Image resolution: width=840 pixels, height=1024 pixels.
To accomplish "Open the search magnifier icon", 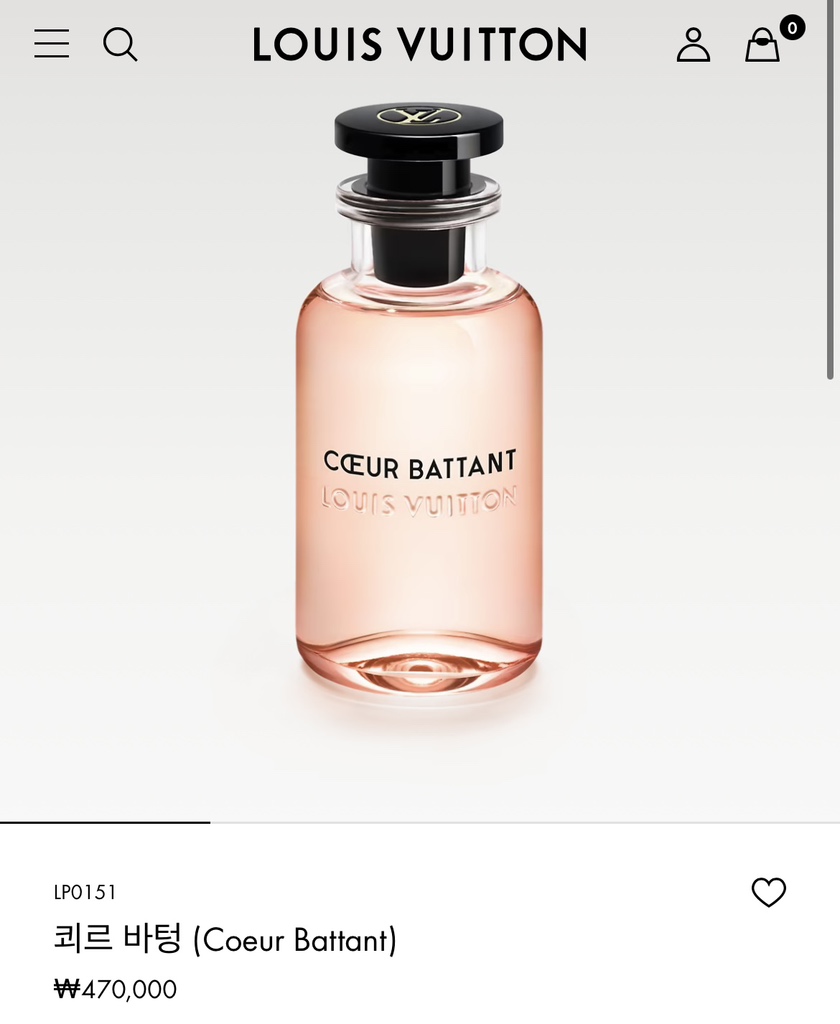I will point(120,44).
